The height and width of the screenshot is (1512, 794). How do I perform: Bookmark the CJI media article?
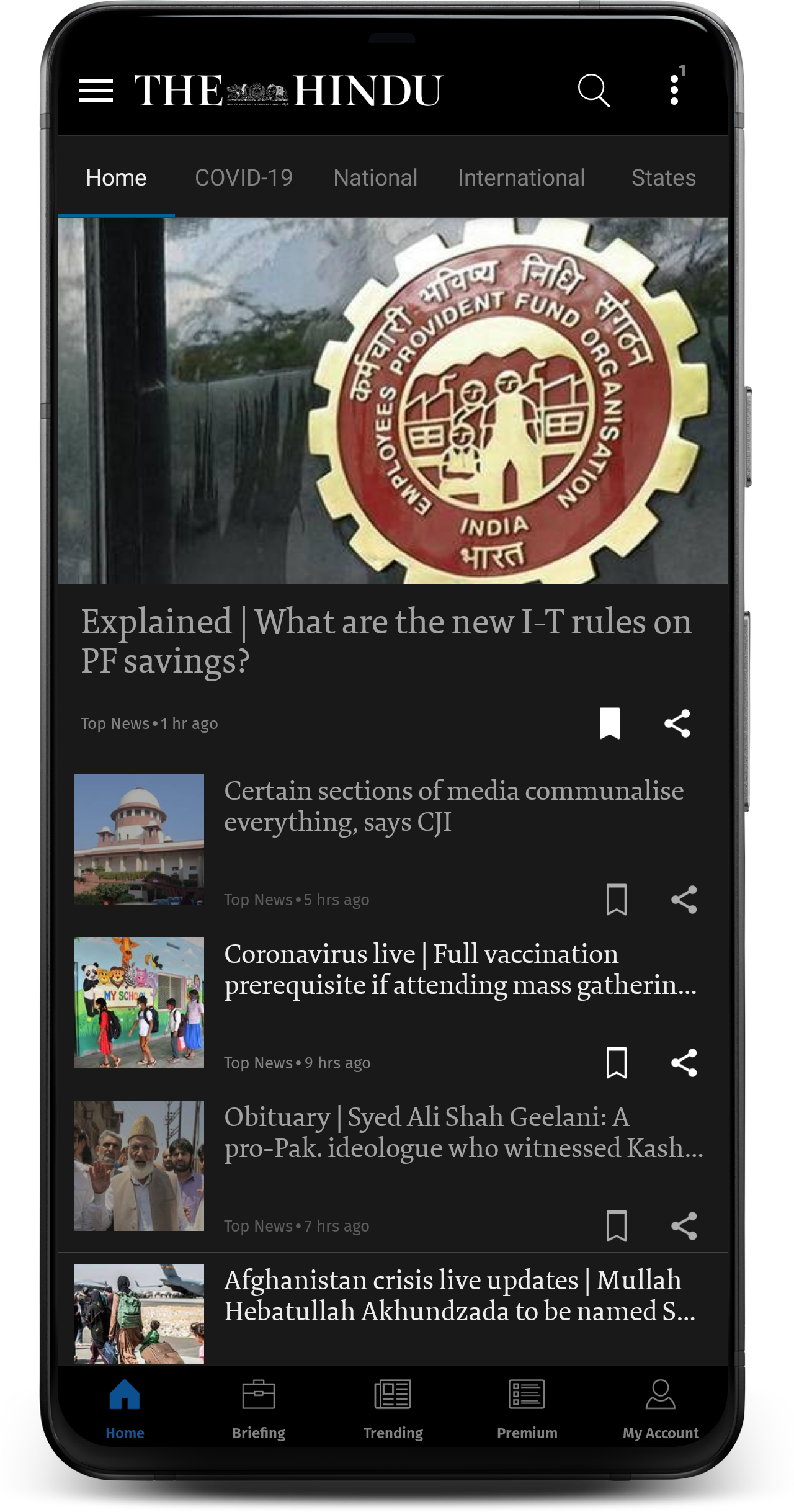pos(617,899)
